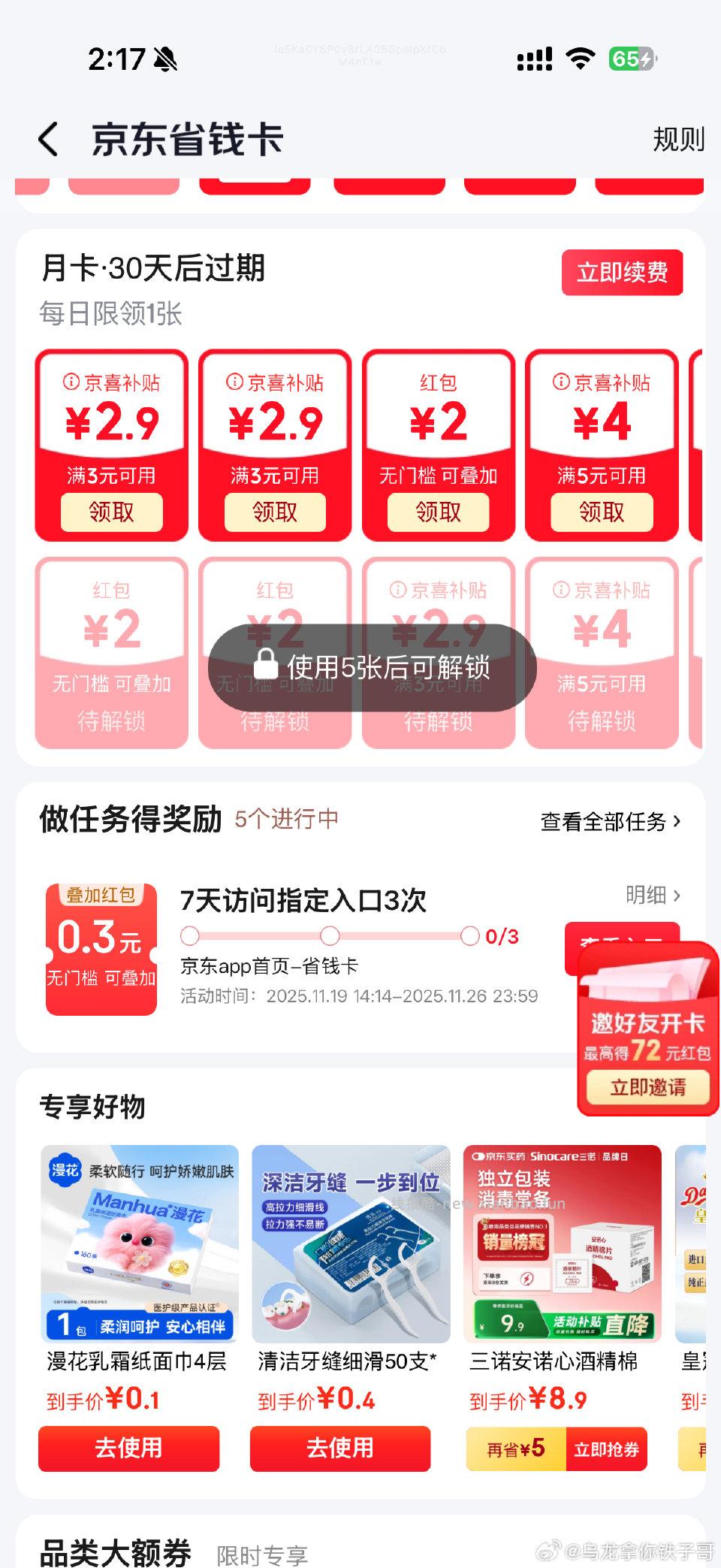Tap the back arrow to exit 京东省钱卡
721x1568 pixels.
coord(47,139)
